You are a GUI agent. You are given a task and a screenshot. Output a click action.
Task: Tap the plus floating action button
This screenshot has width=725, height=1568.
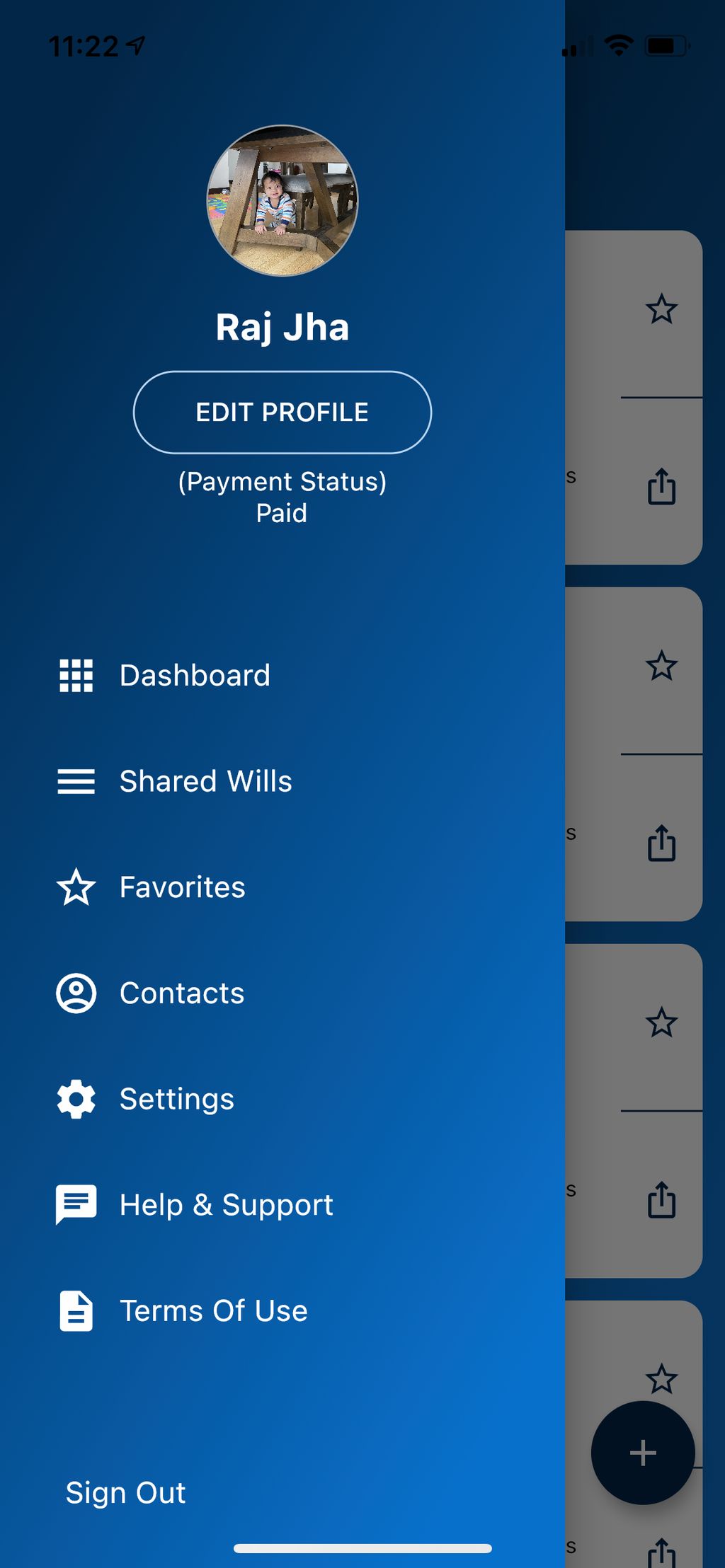[642, 1453]
